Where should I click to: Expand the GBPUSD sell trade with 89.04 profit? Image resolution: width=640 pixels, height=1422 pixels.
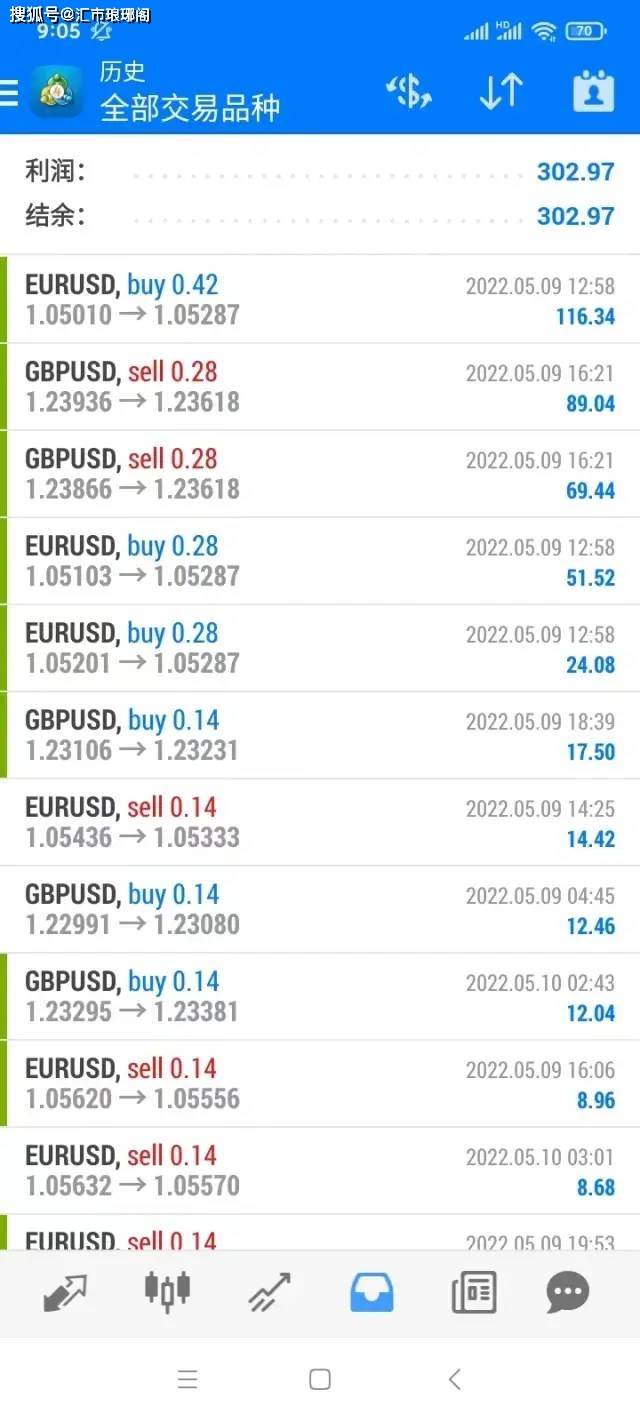click(320, 387)
